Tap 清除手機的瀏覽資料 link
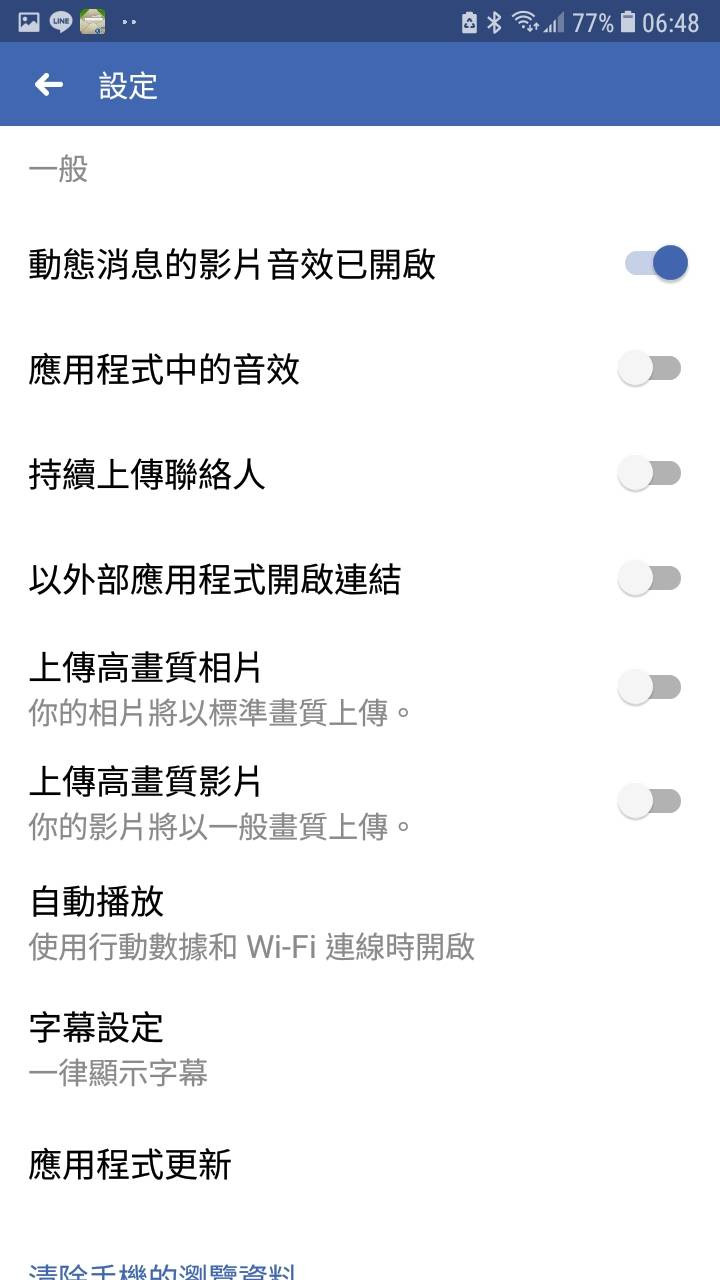 point(162,1272)
